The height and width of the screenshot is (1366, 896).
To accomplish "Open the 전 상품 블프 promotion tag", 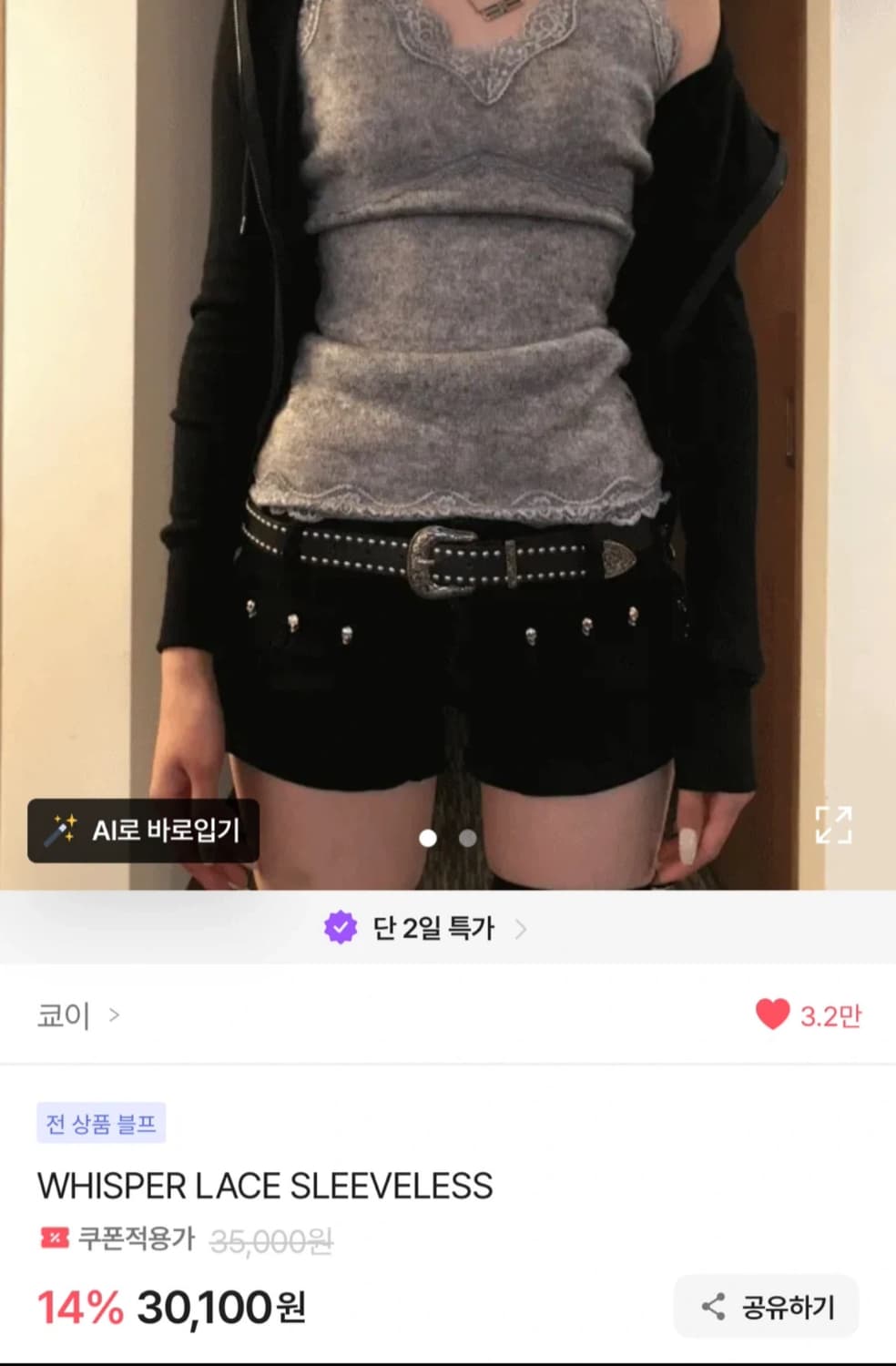I will [101, 1124].
